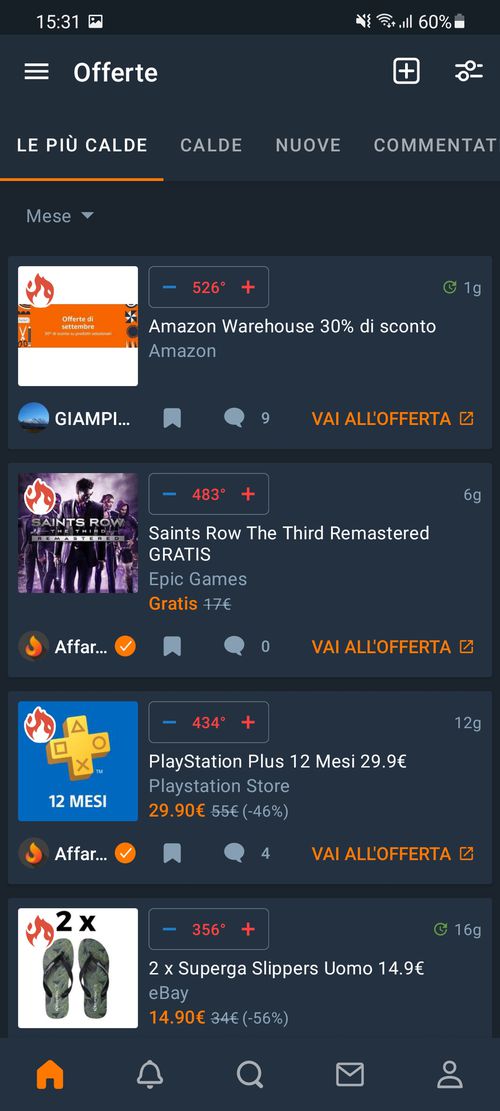The height and width of the screenshot is (1111, 500).
Task: Go to the profile tab
Action: [450, 1075]
